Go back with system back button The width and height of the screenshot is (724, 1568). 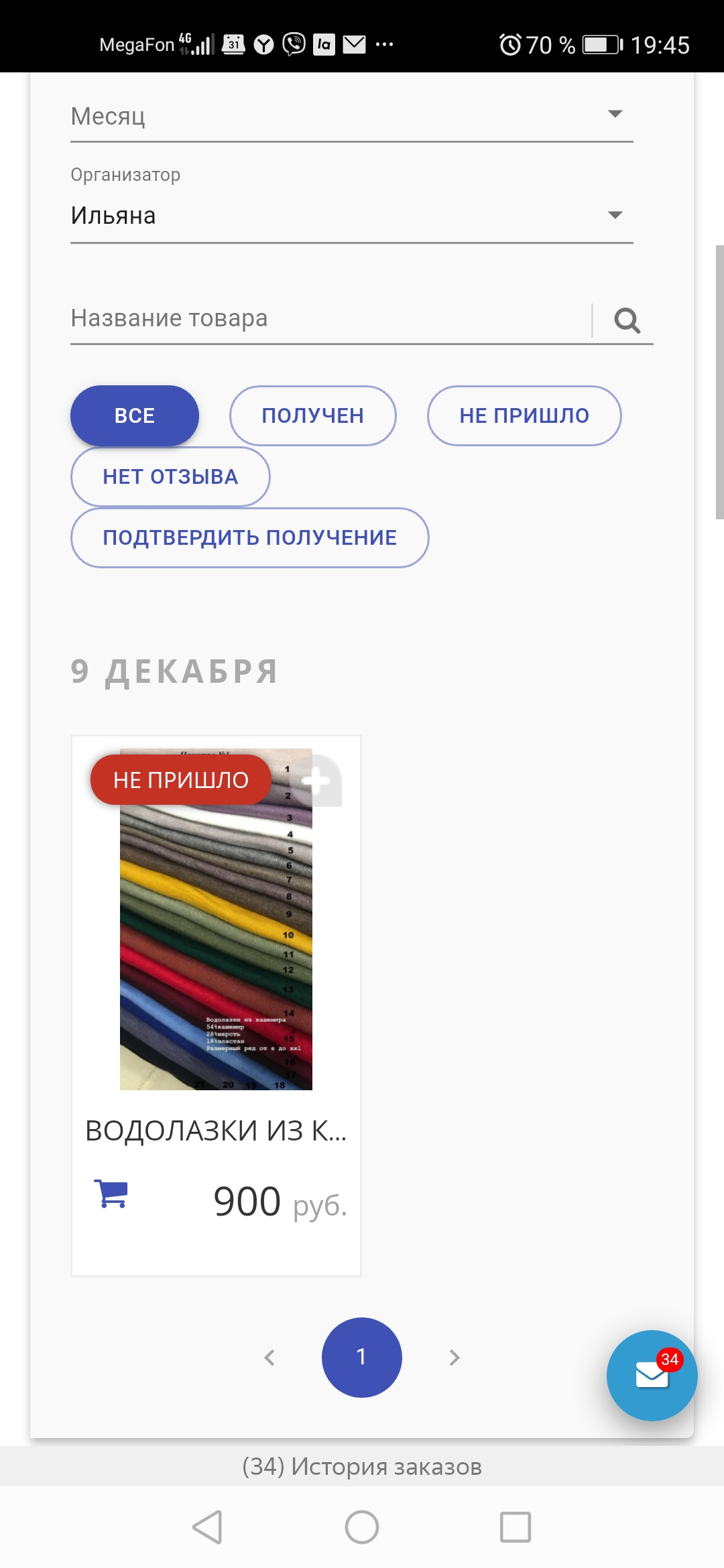(x=207, y=1527)
